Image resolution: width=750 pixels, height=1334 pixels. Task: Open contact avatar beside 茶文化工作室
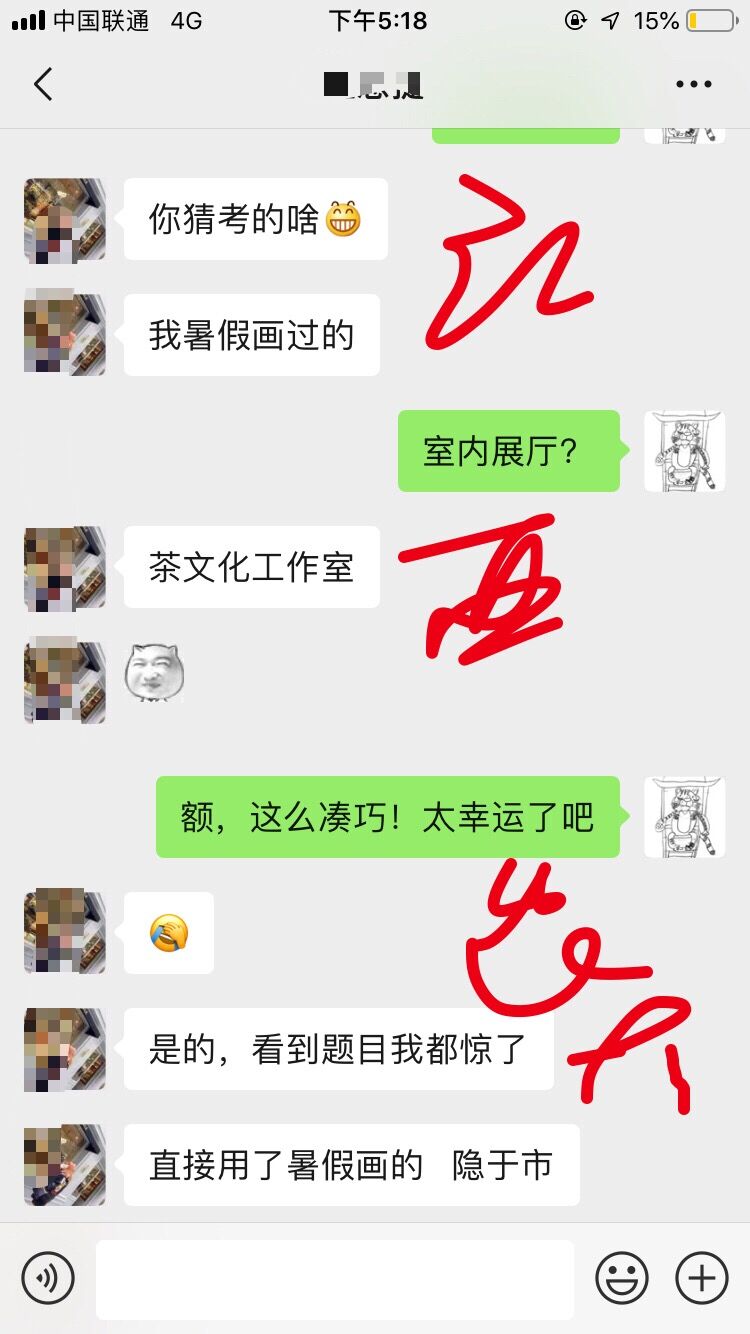pos(64,568)
